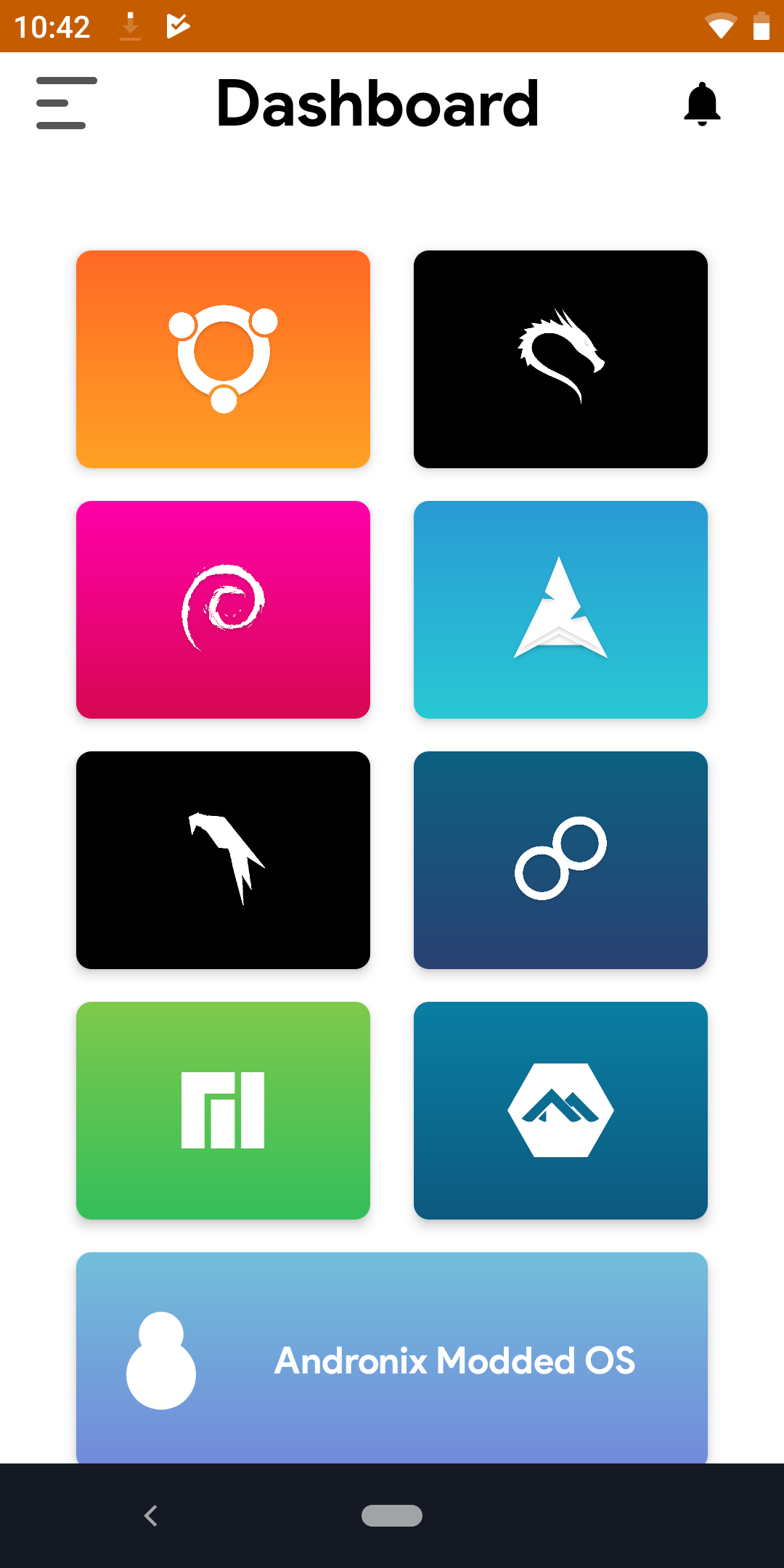Open the Kali Linux dragon card
Image resolution: width=784 pixels, height=1568 pixels.
click(x=560, y=359)
